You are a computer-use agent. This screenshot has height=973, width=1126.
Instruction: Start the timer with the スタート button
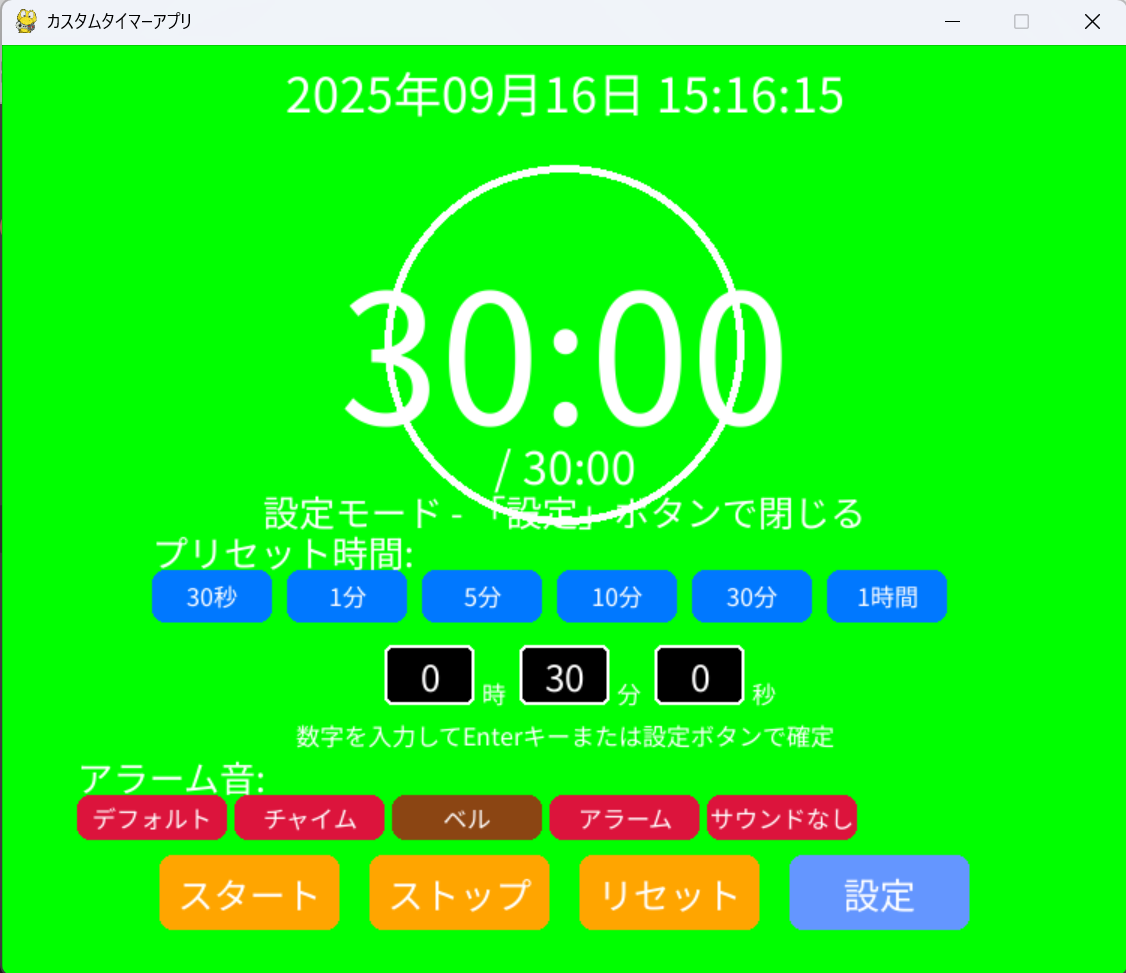(x=250, y=893)
